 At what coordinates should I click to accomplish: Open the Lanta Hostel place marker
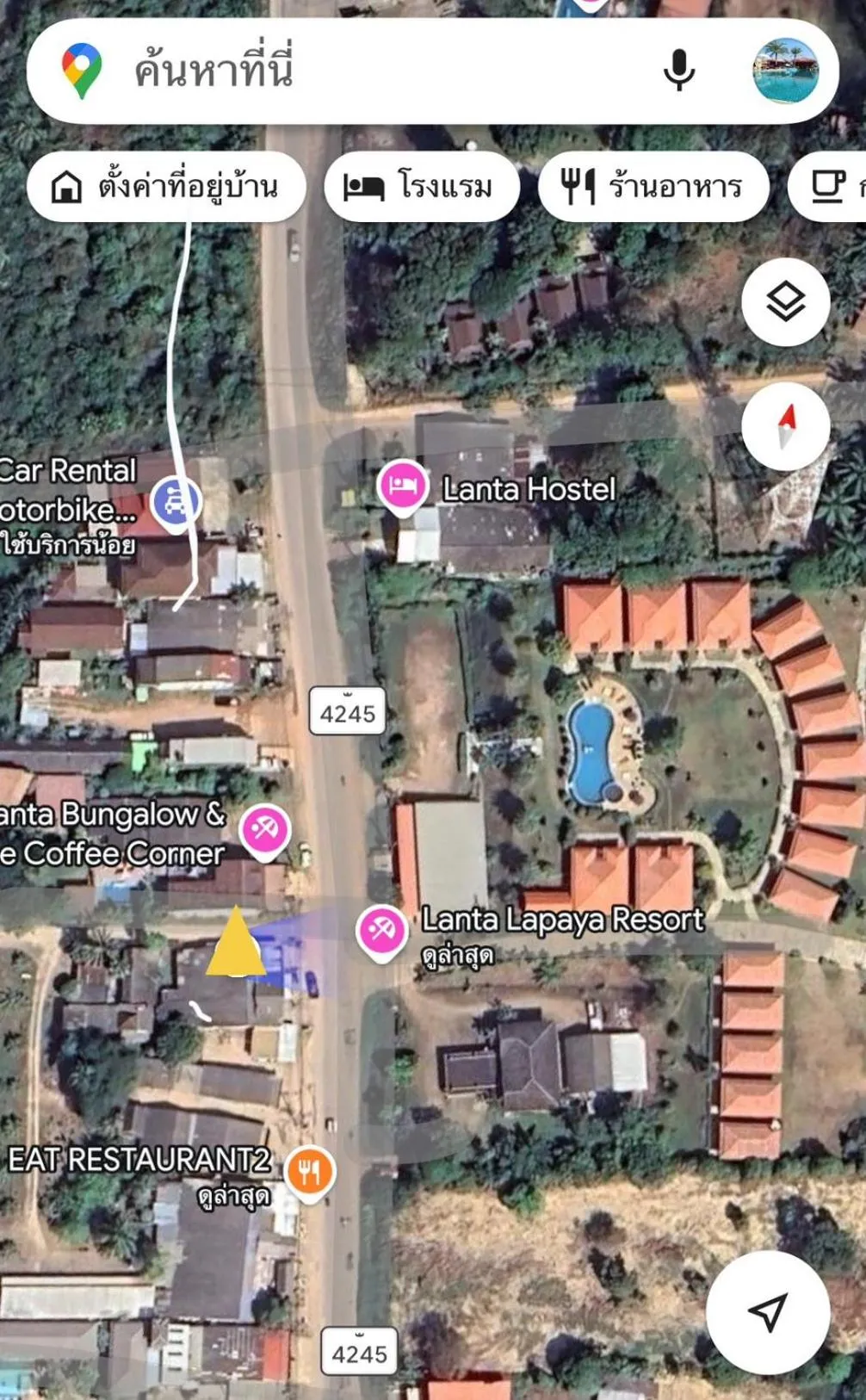click(x=402, y=486)
